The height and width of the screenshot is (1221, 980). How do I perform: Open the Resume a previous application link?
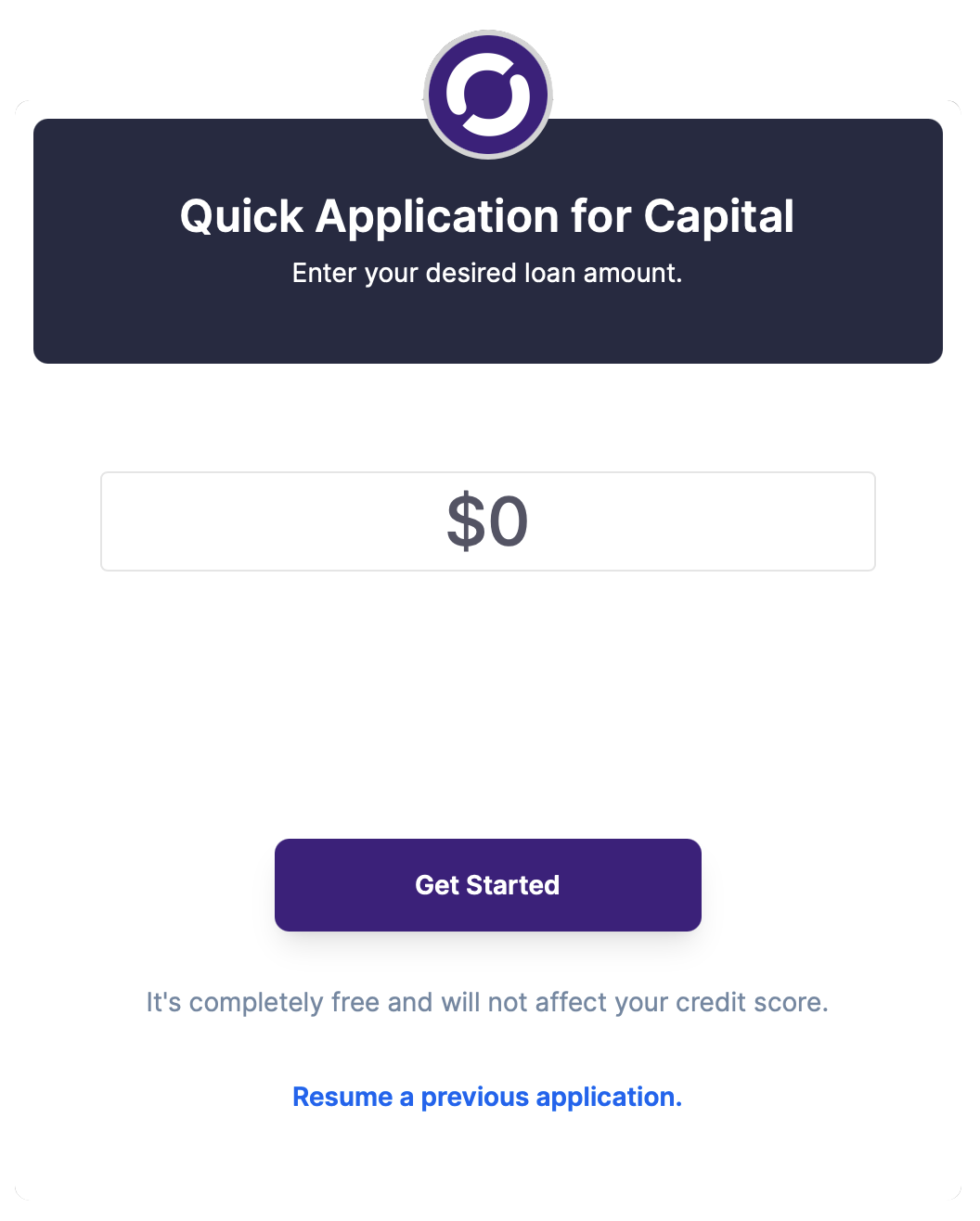pos(487,1097)
